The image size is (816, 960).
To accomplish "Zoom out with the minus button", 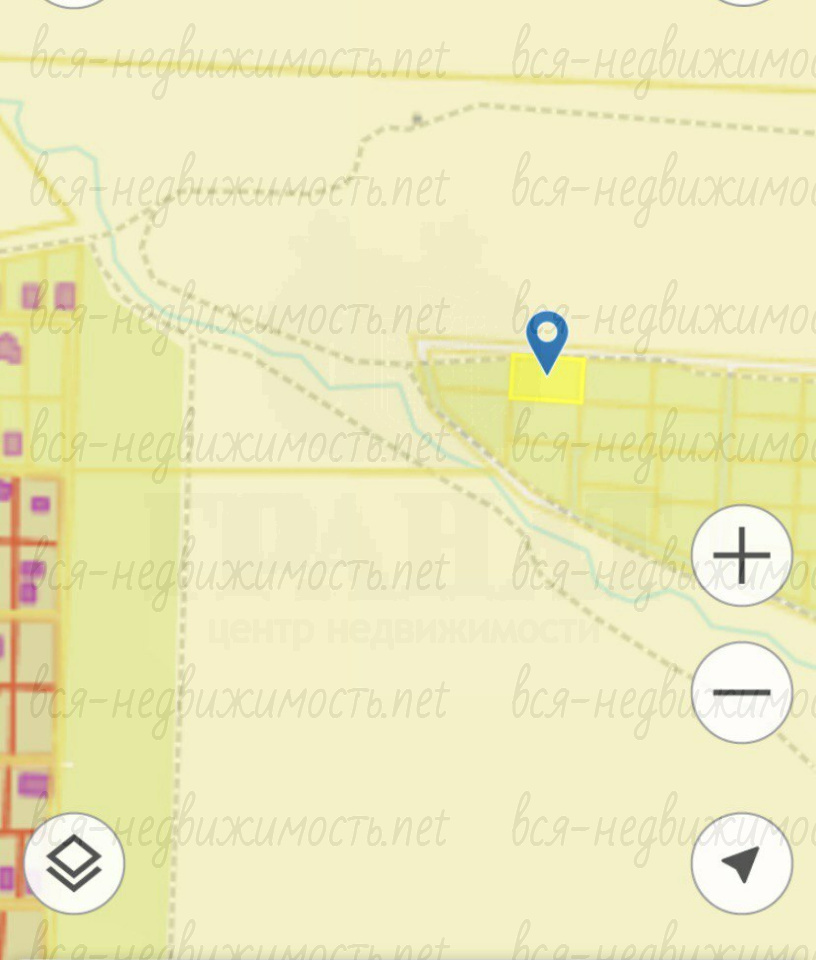I will 741,692.
